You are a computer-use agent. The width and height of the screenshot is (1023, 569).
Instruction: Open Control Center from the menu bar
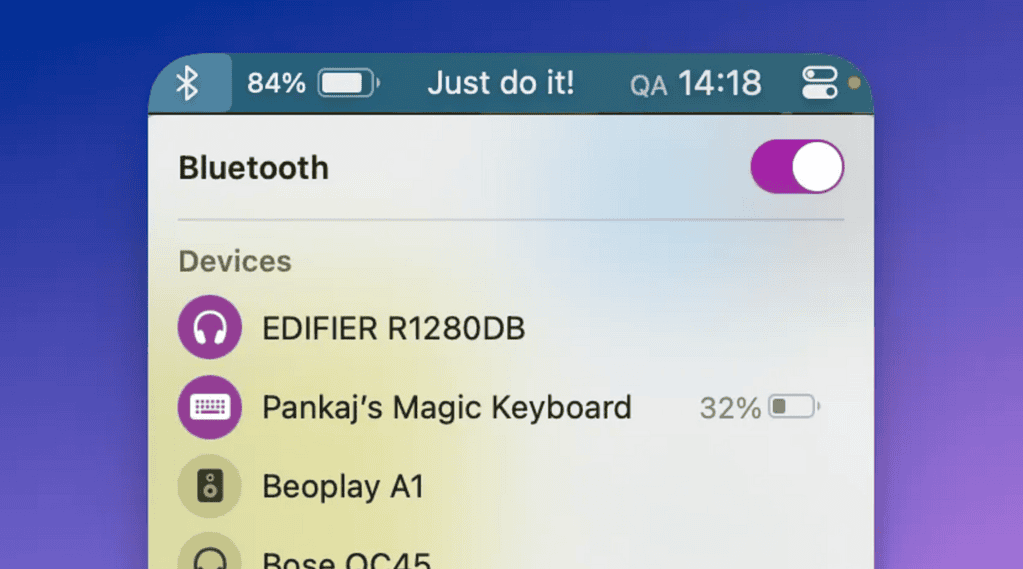click(x=819, y=83)
